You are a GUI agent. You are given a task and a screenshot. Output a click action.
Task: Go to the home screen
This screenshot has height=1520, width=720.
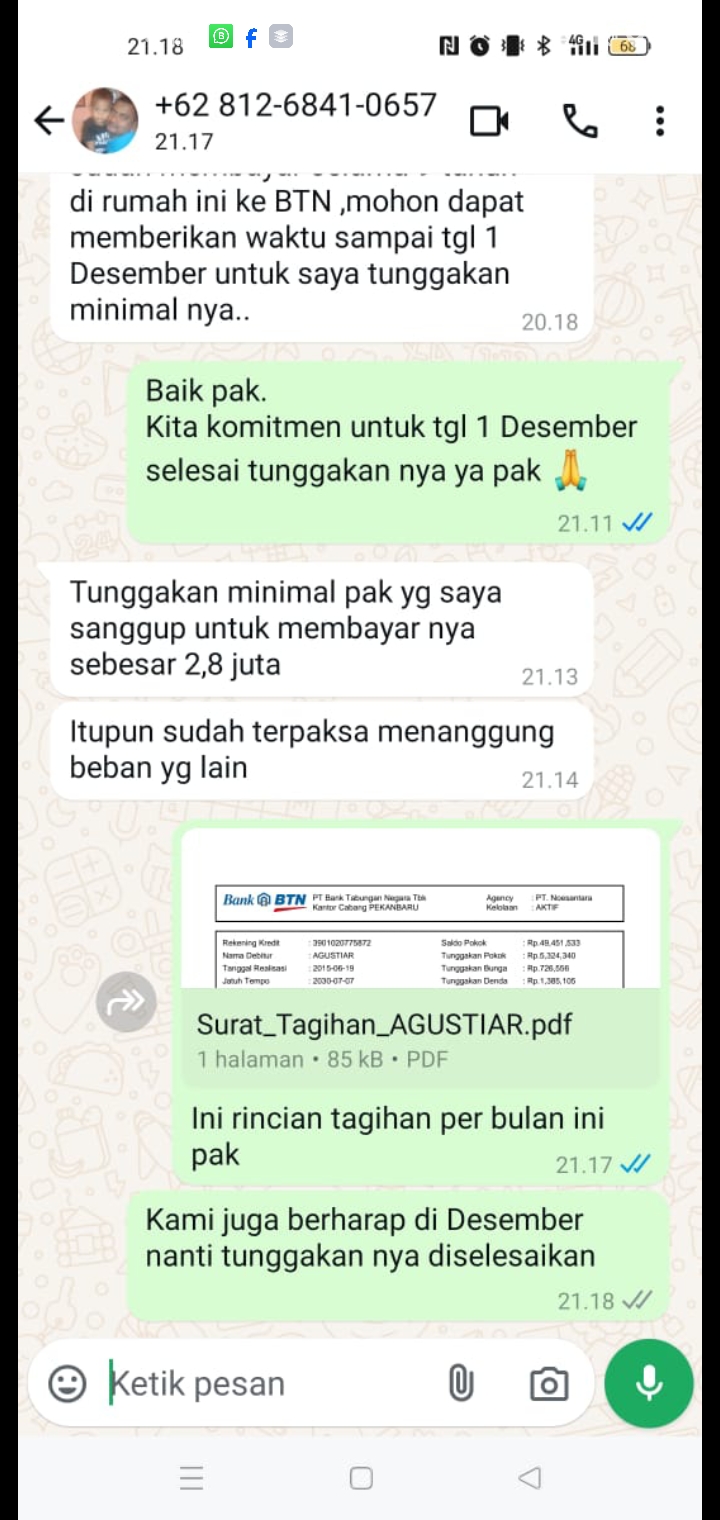tap(361, 1477)
